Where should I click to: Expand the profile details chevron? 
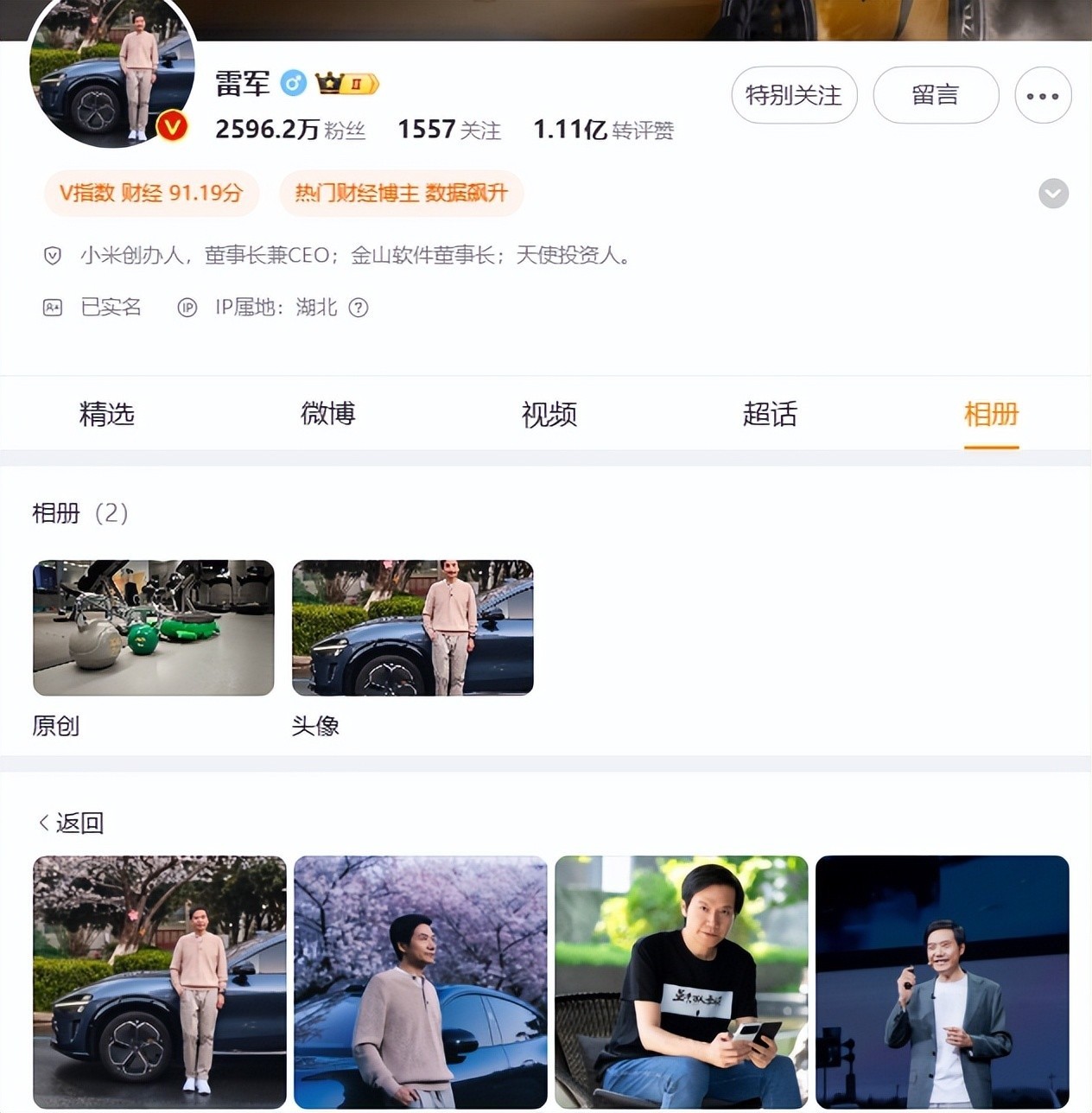click(1053, 194)
